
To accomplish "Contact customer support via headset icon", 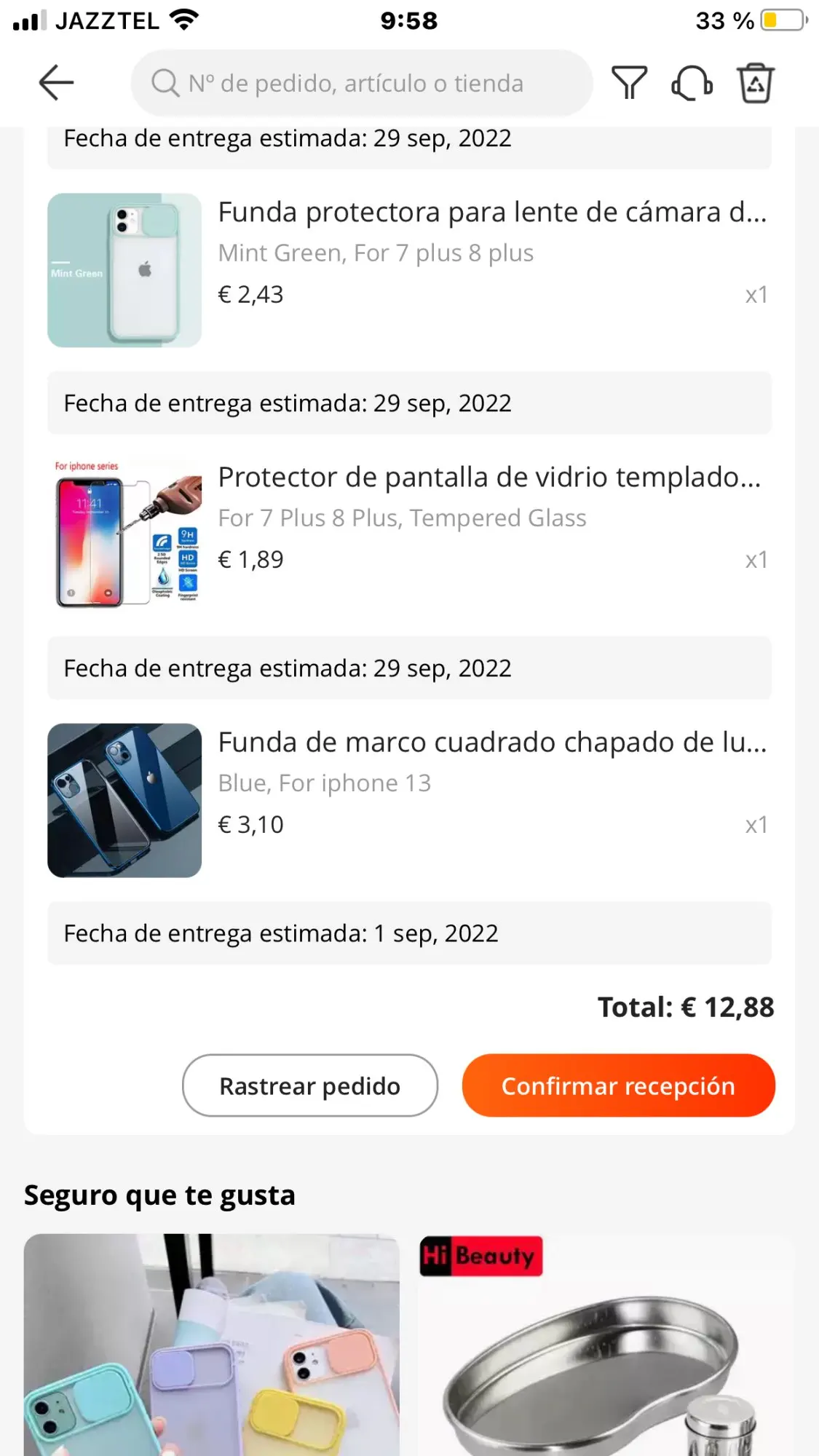I will pyautogui.click(x=692, y=83).
